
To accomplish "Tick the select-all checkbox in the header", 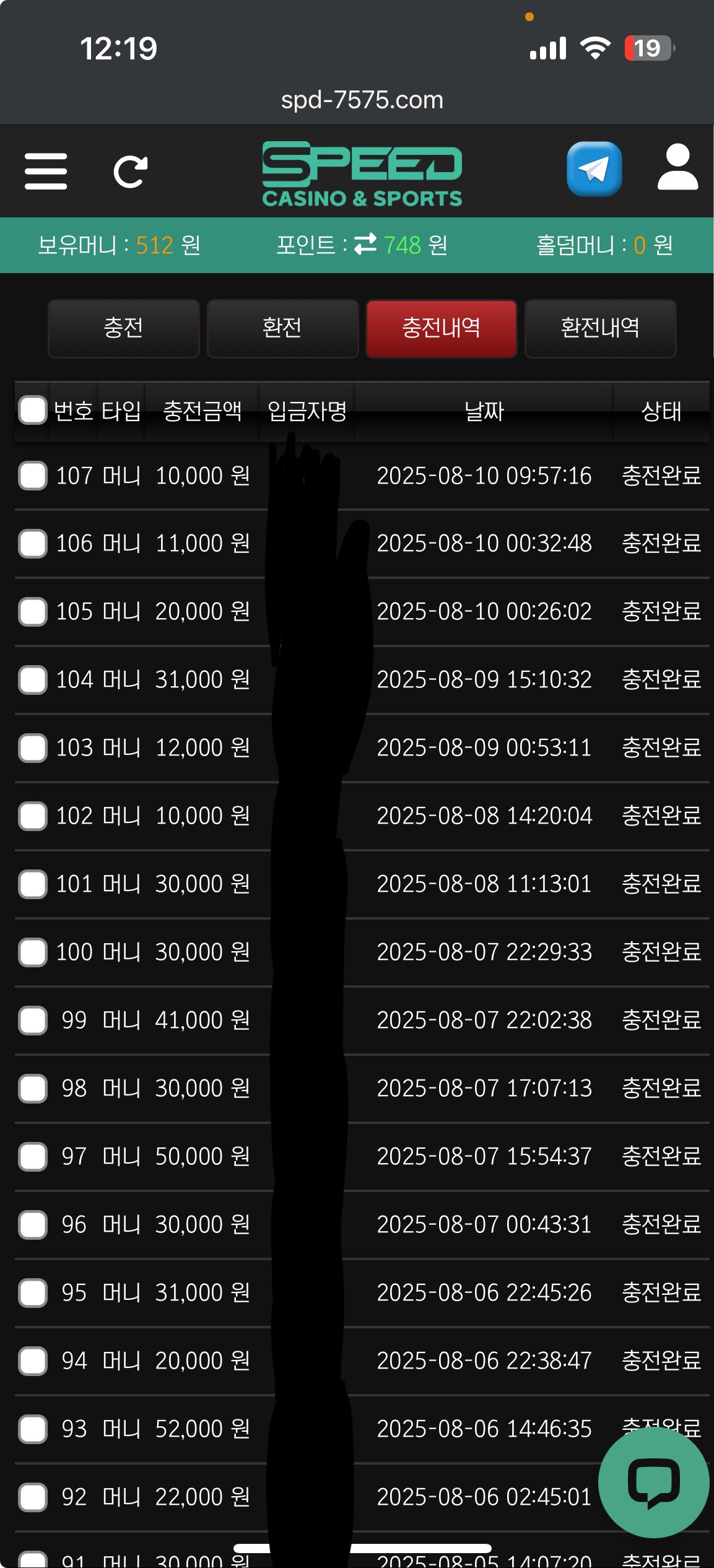I will (33, 410).
